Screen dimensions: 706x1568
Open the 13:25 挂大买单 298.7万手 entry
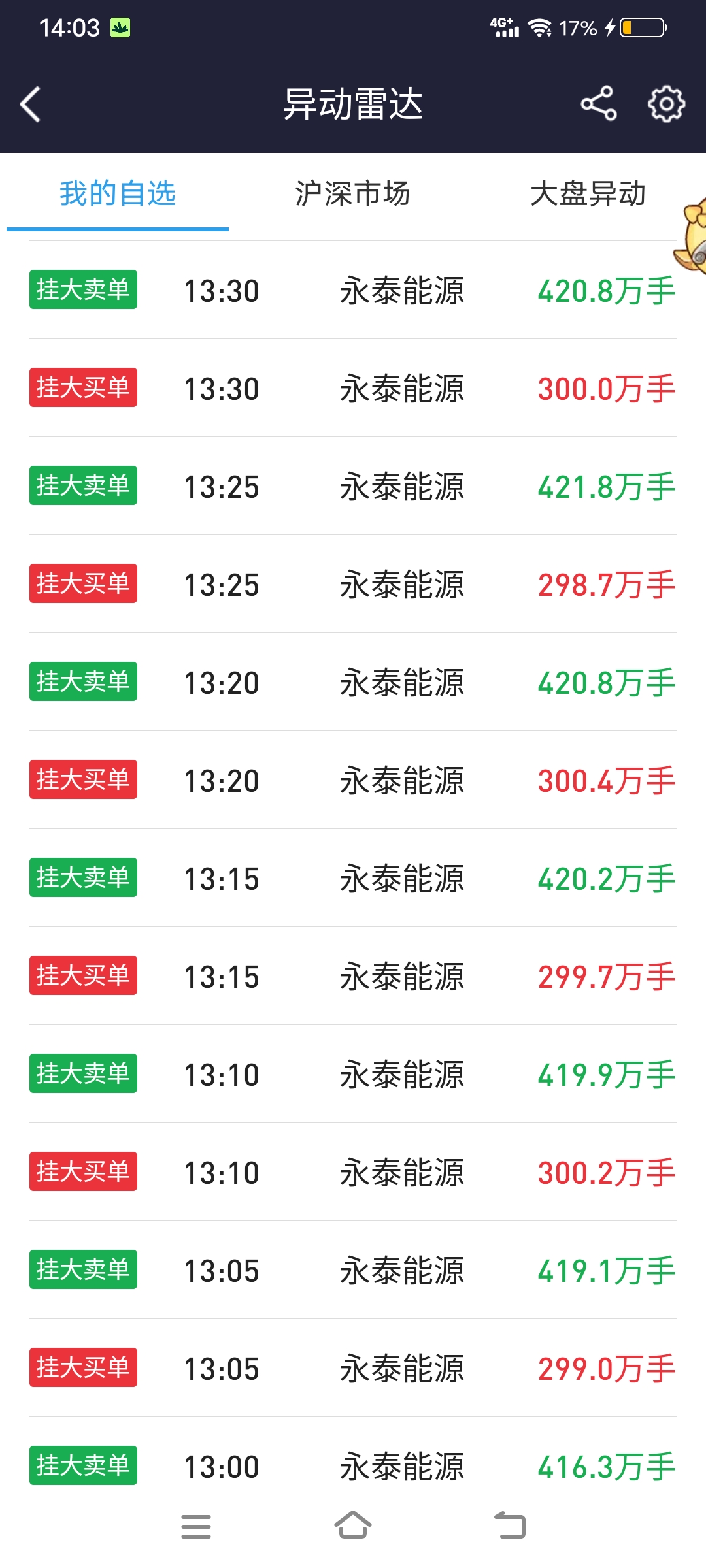(x=353, y=584)
